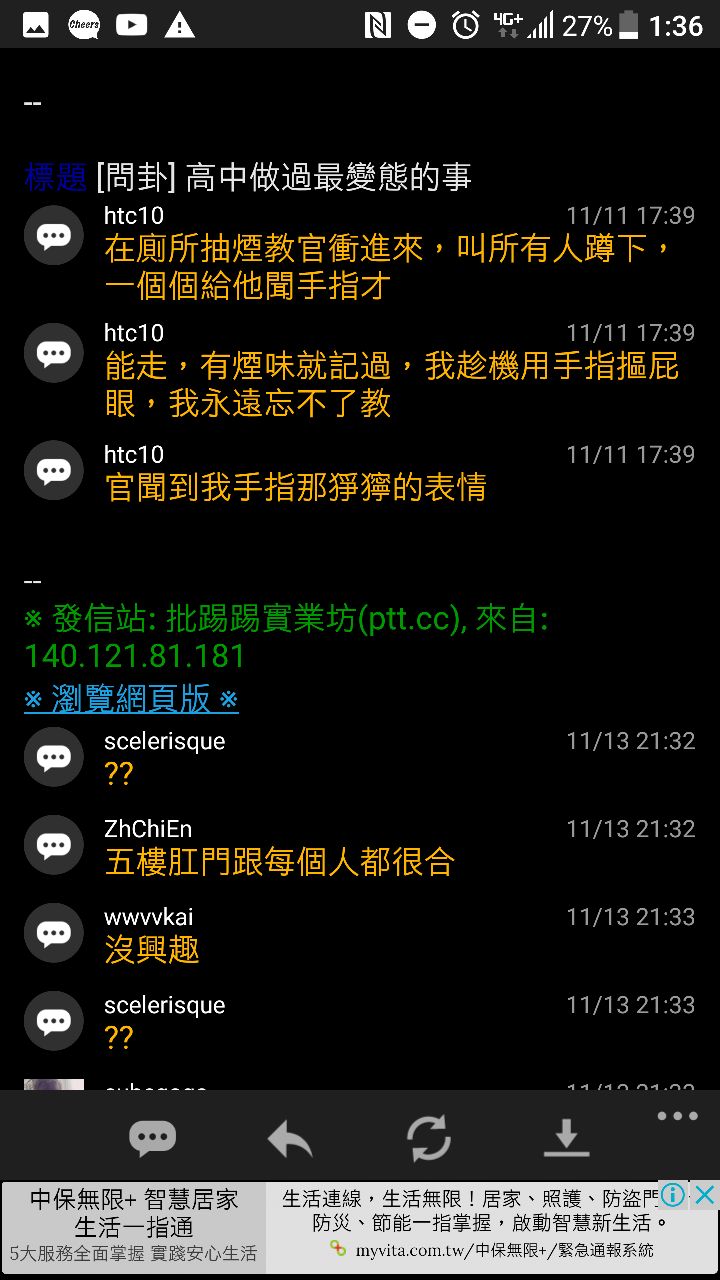Image resolution: width=720 pixels, height=1280 pixels.
Task: Open the three-dot overflow menu
Action: (677, 1116)
